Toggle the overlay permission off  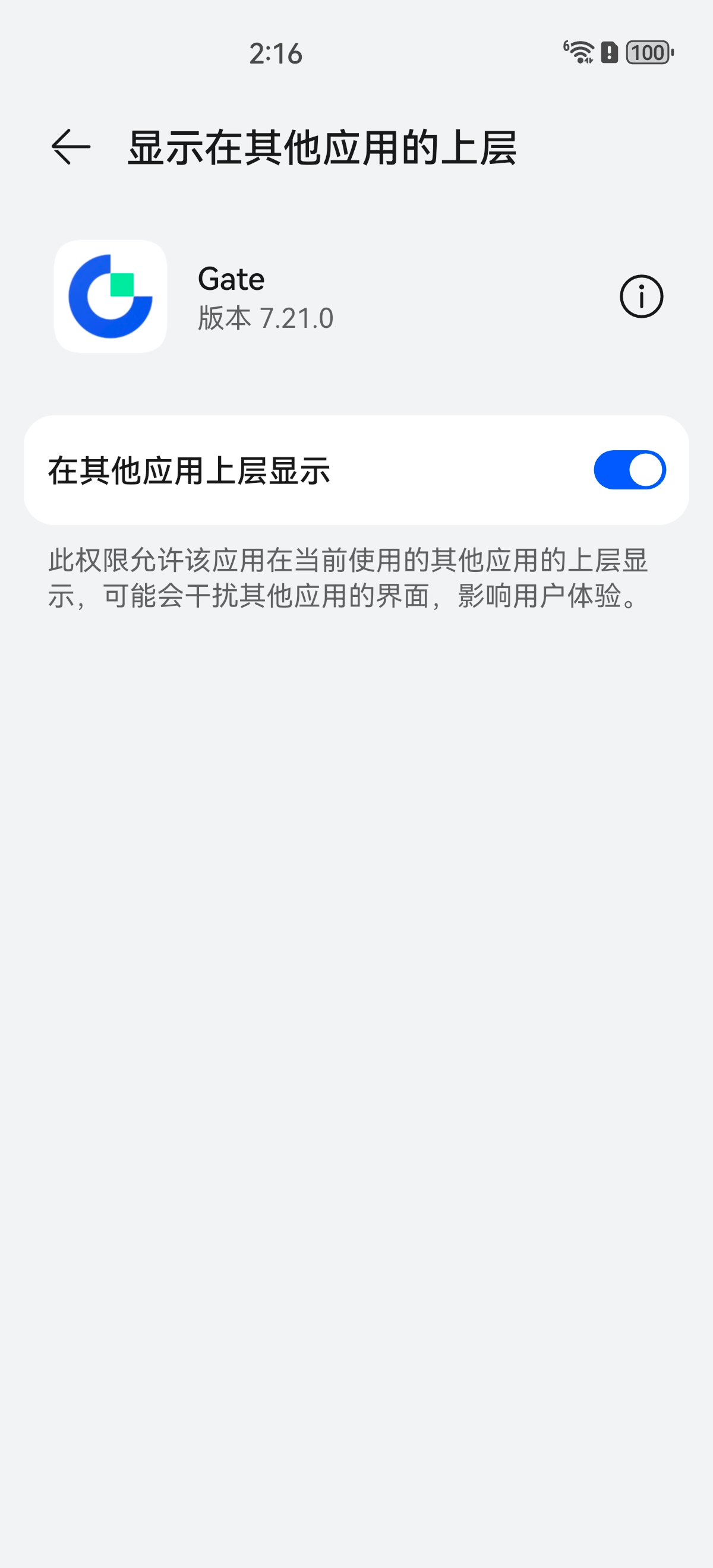630,469
